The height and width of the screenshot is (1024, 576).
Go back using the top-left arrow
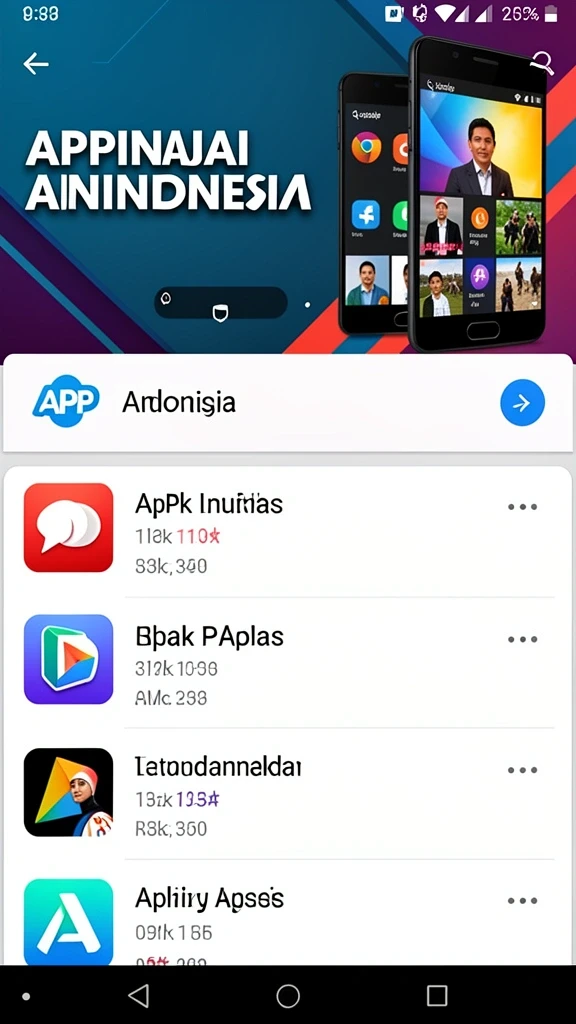pyautogui.click(x=36, y=63)
